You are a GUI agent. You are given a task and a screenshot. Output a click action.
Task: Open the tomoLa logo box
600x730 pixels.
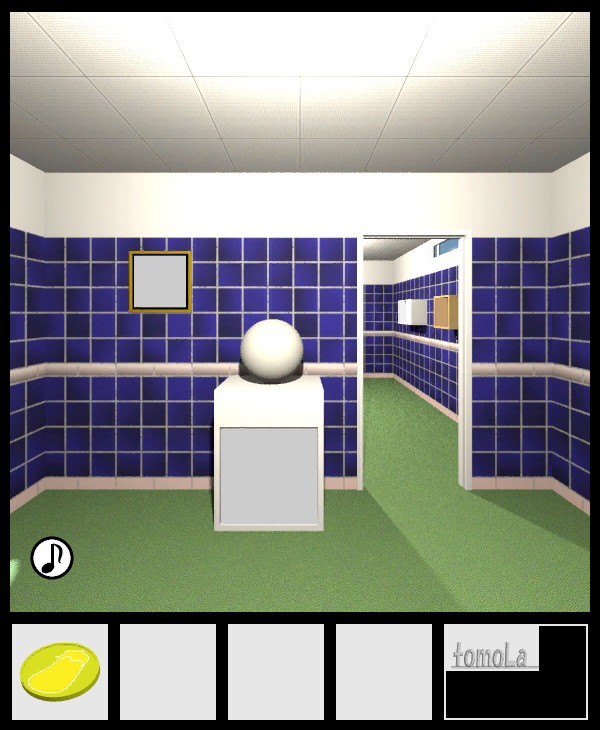pos(515,671)
